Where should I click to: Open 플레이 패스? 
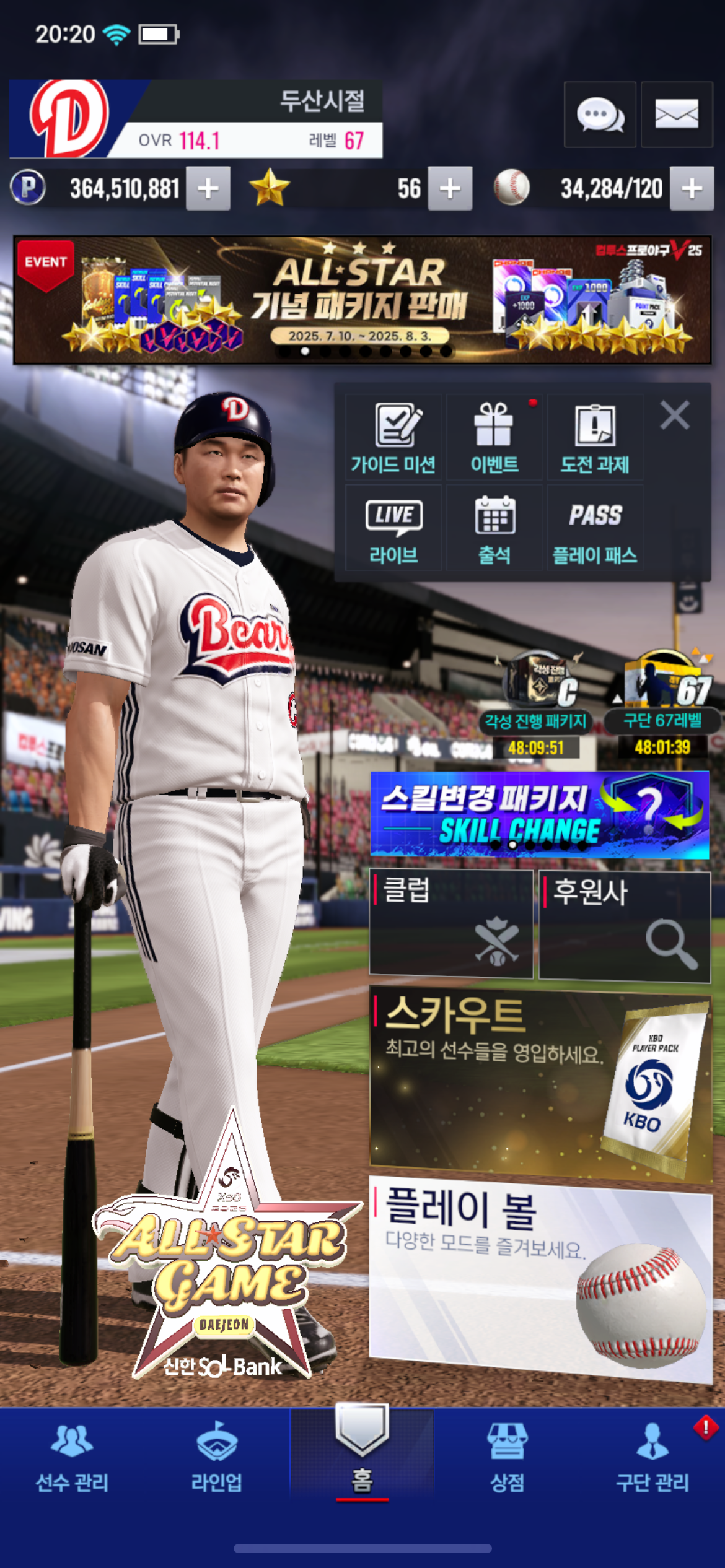595,528
